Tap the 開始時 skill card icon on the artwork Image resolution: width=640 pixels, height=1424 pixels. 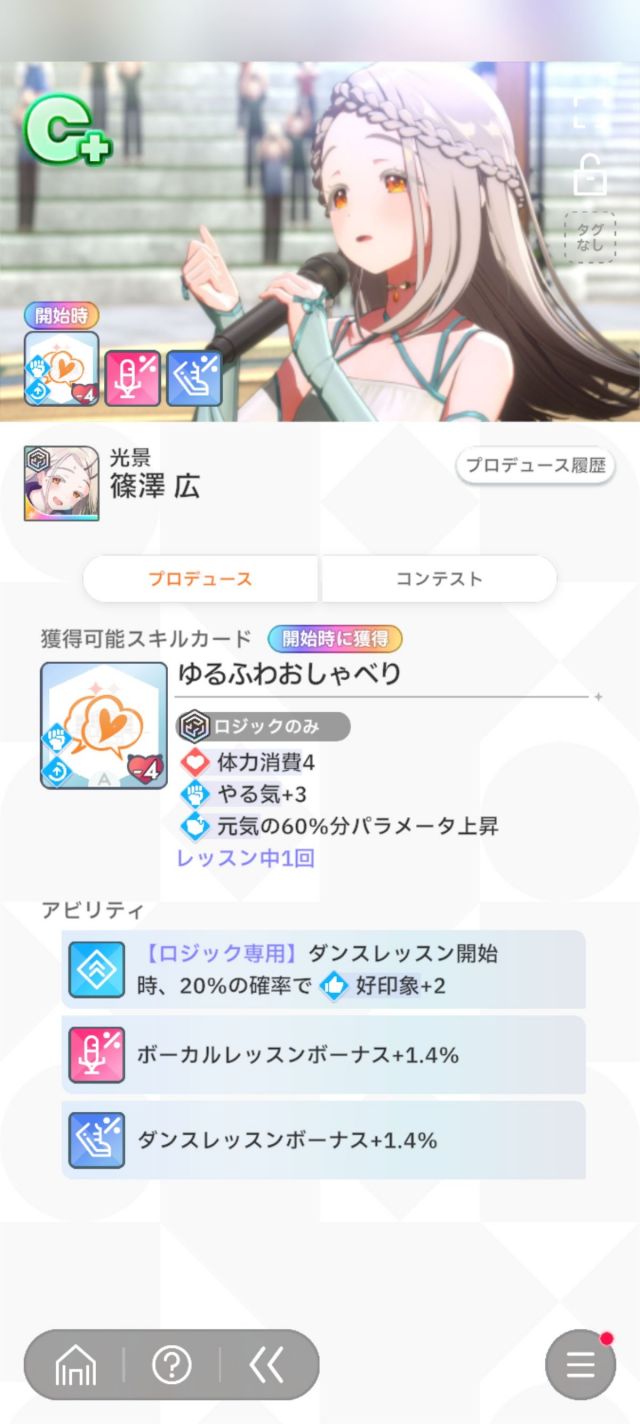tap(62, 368)
